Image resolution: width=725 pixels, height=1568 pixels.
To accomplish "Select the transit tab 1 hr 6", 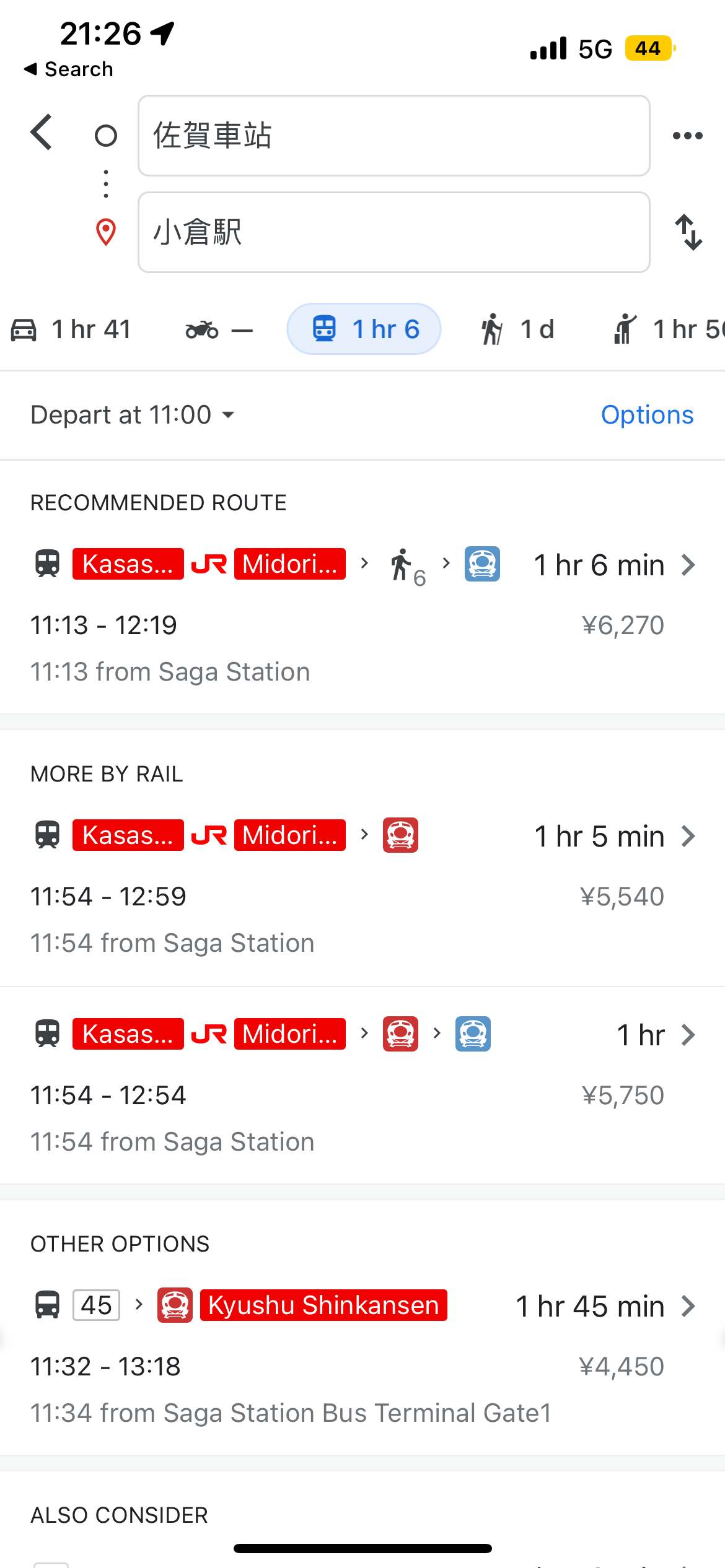I will (364, 329).
